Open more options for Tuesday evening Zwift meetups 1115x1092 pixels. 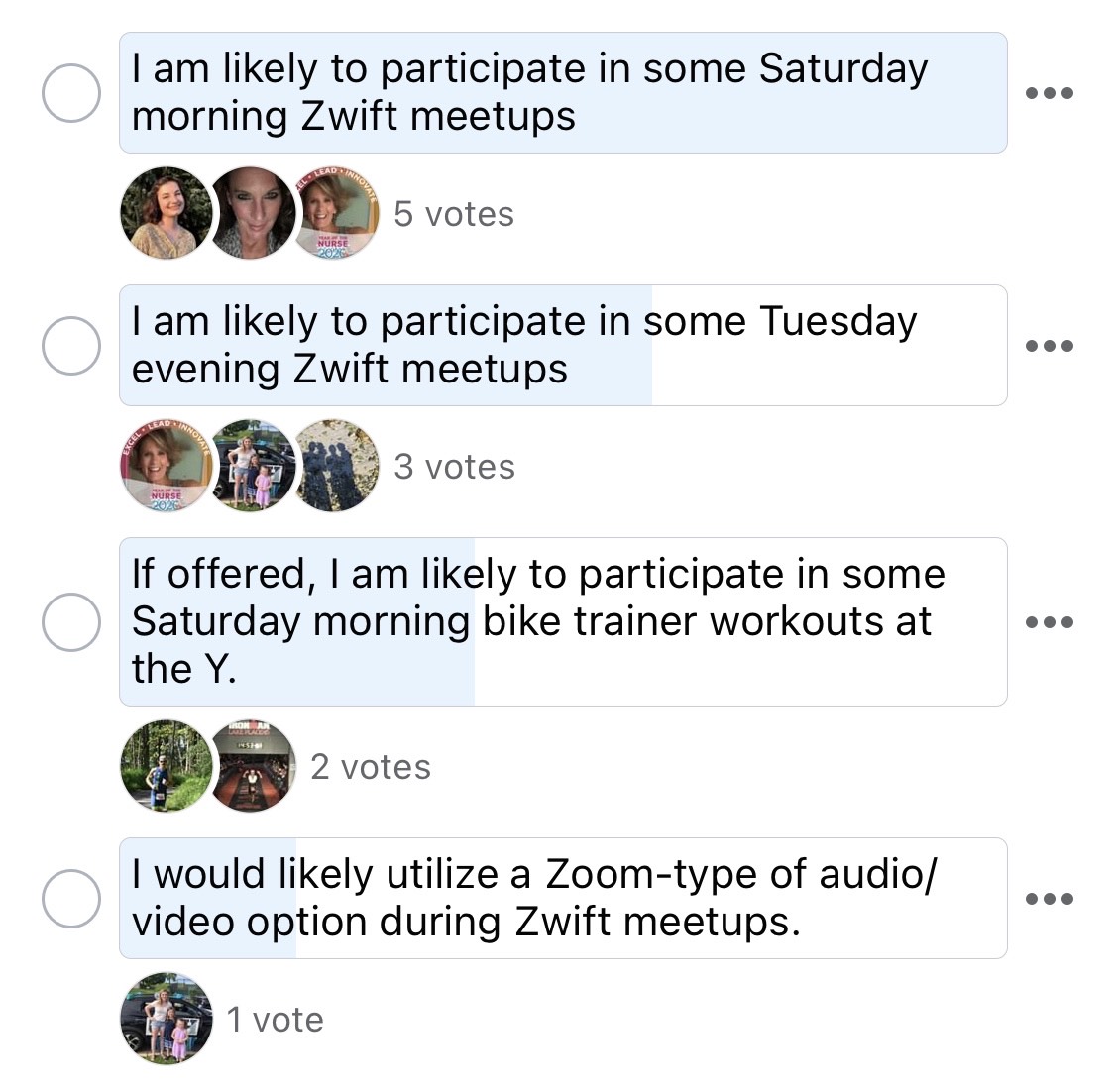[1049, 346]
